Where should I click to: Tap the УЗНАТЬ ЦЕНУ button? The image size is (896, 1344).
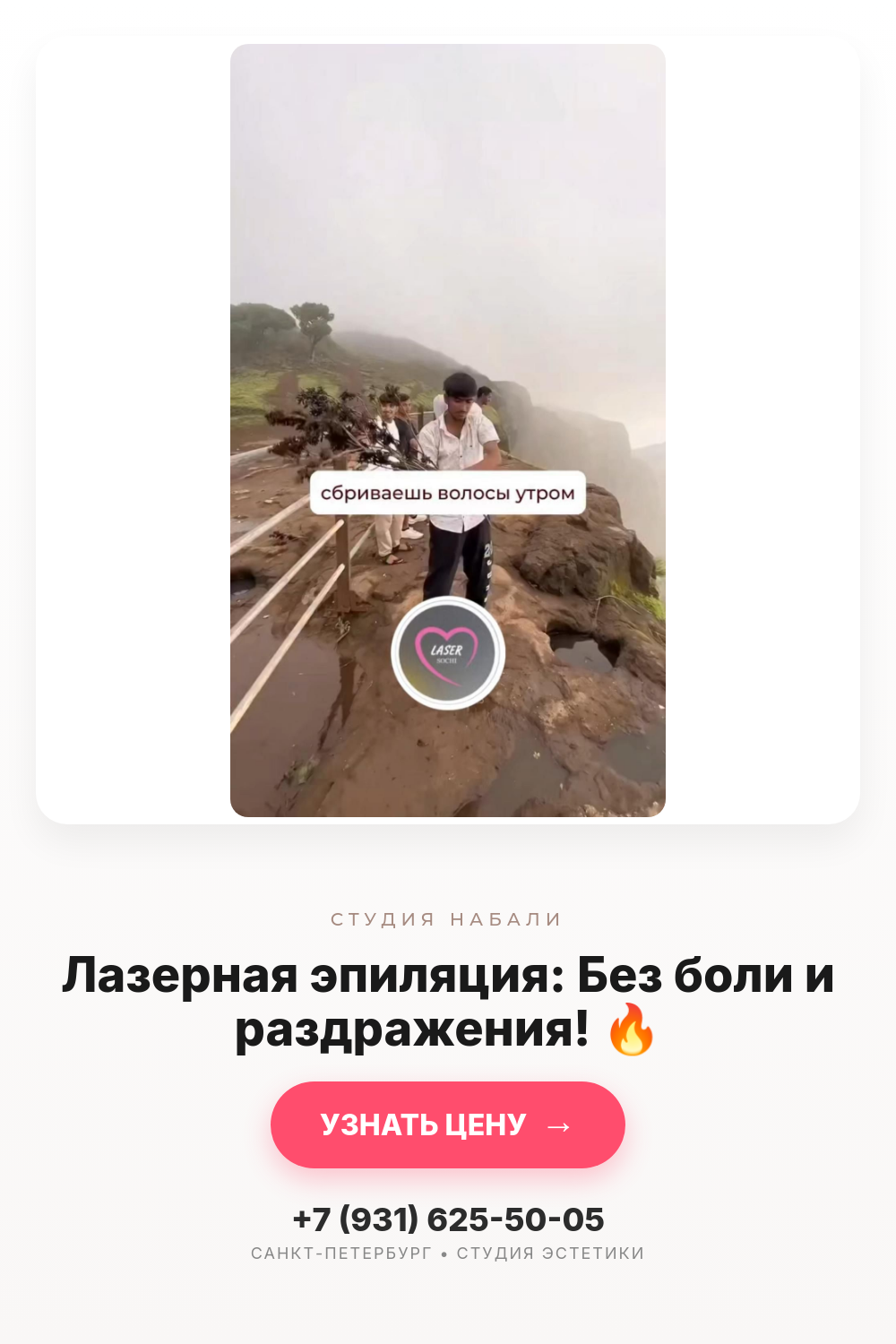(448, 1124)
